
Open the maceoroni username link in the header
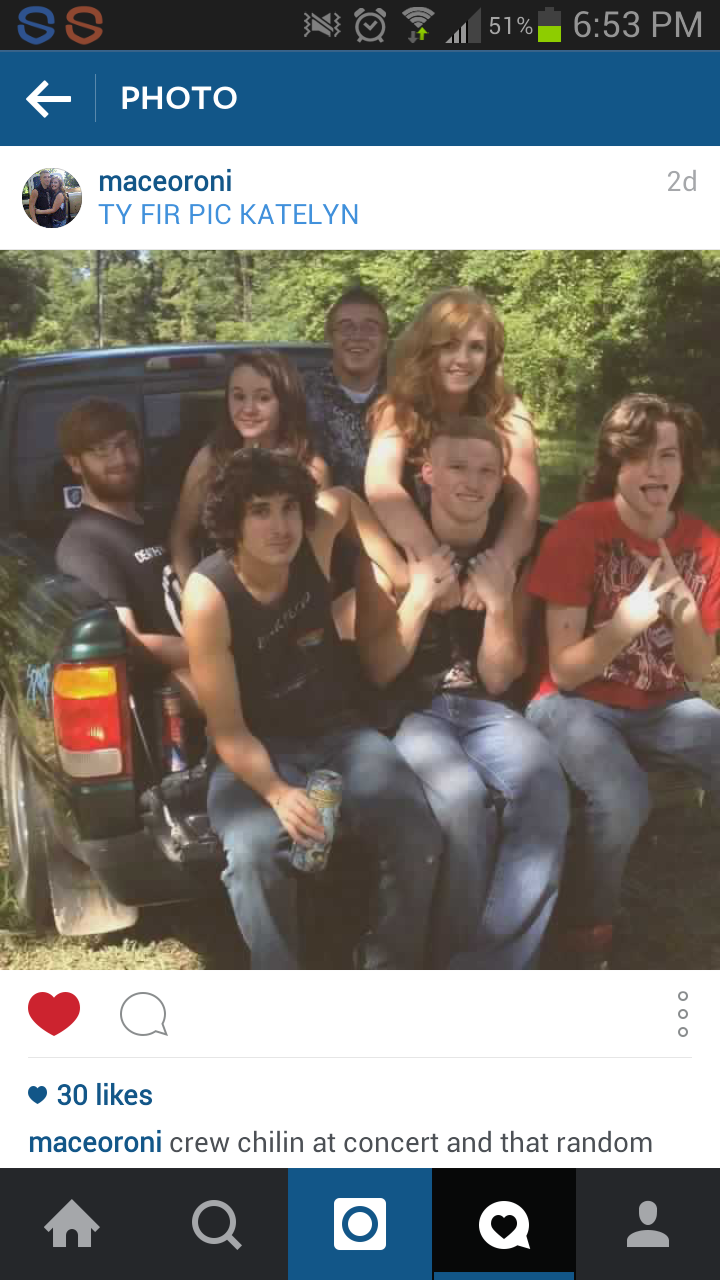tap(165, 181)
